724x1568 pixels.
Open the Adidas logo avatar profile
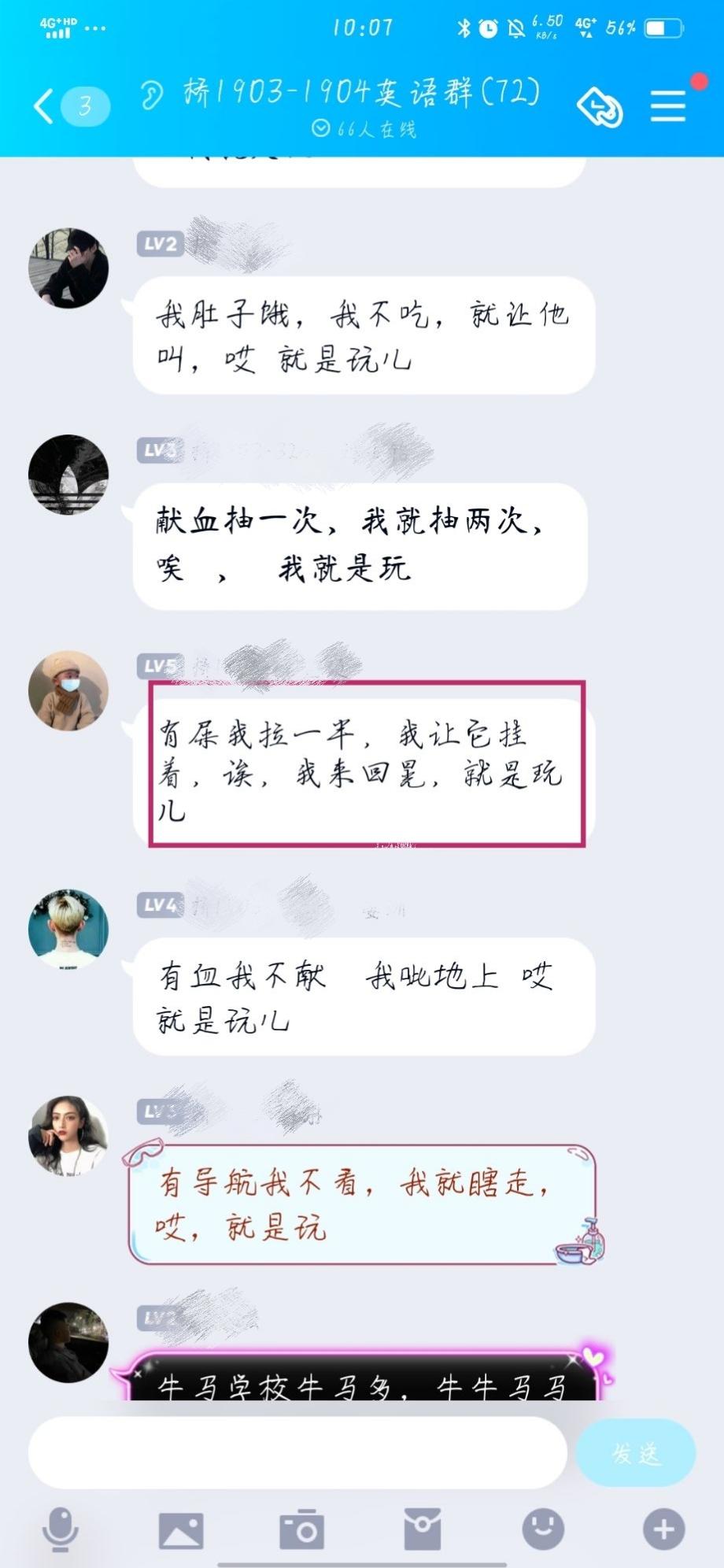pyautogui.click(x=68, y=475)
